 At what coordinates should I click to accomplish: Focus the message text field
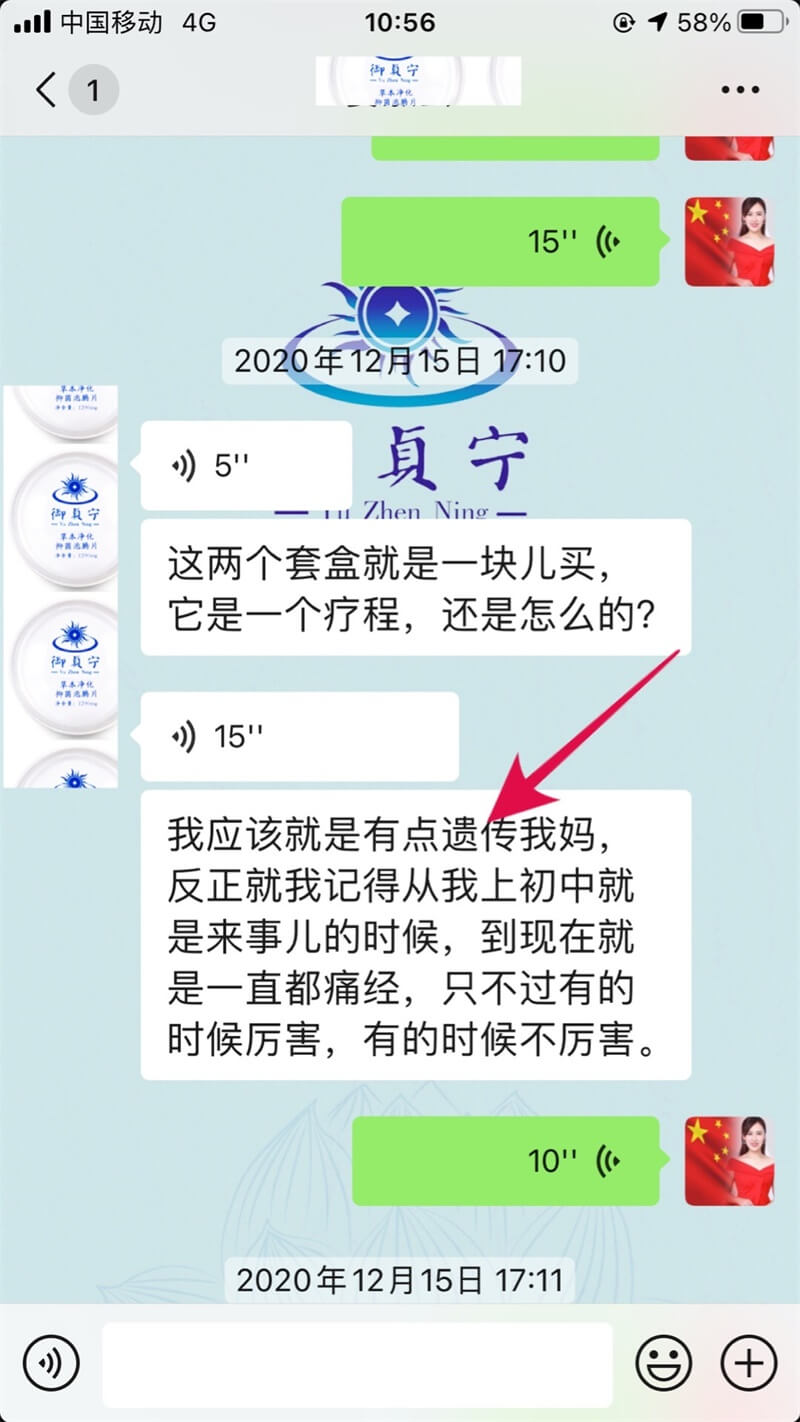[x=357, y=1364]
